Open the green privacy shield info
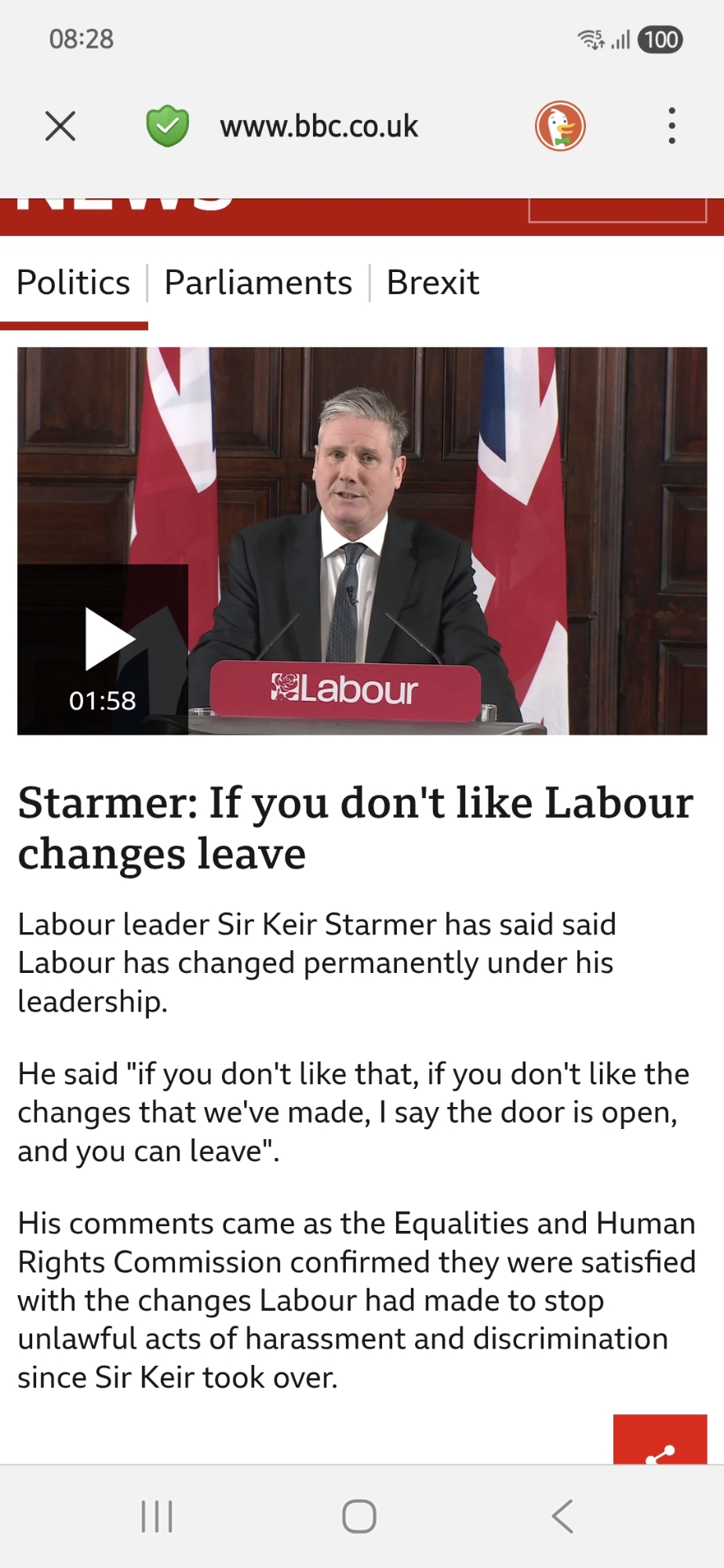The height and width of the screenshot is (1568, 724). point(167,126)
